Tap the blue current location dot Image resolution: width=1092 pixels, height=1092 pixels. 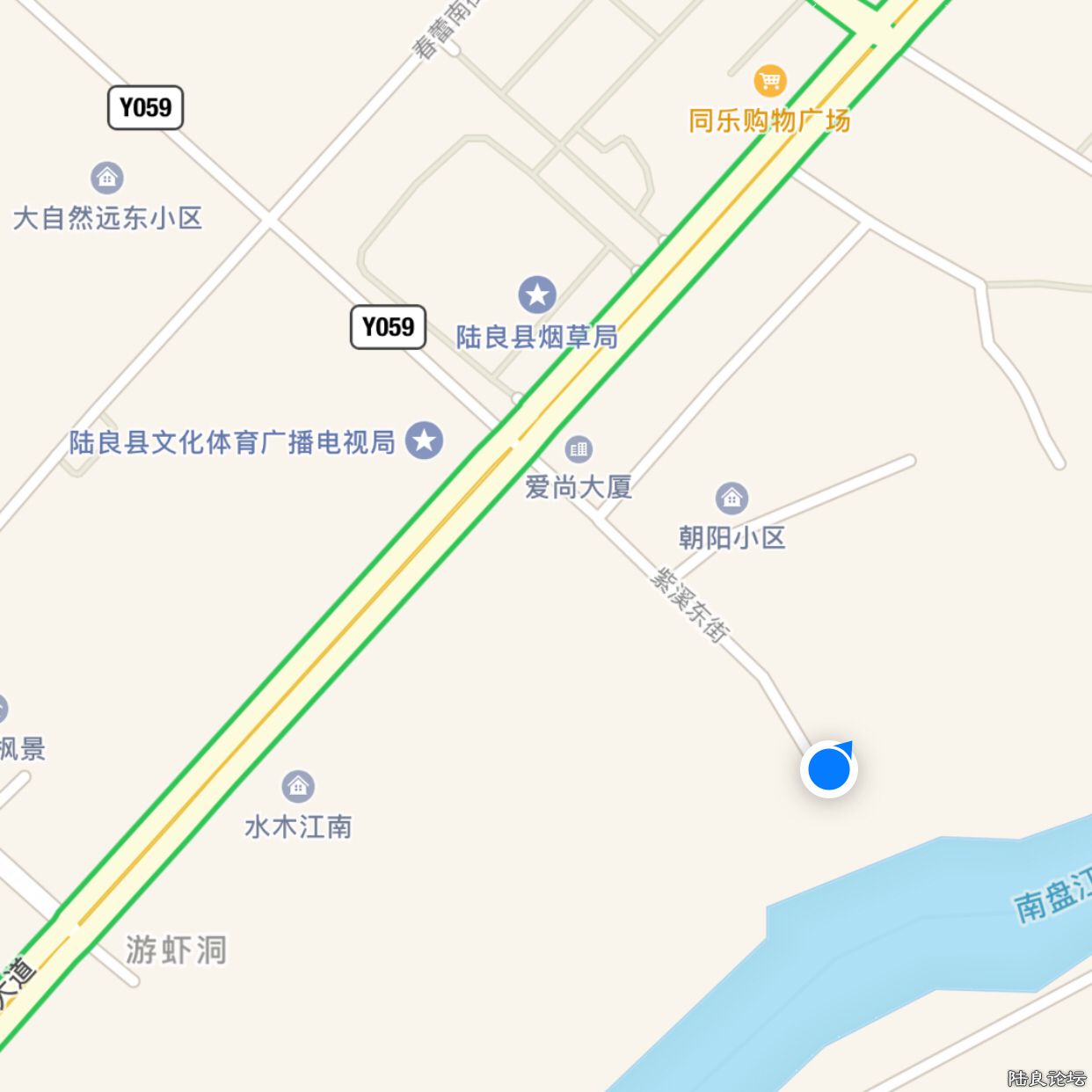[x=828, y=769]
